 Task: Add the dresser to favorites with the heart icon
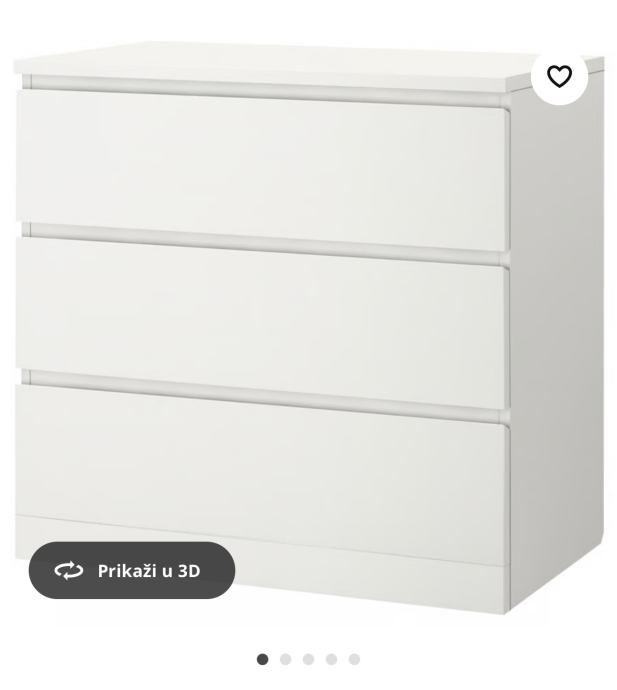coord(559,77)
